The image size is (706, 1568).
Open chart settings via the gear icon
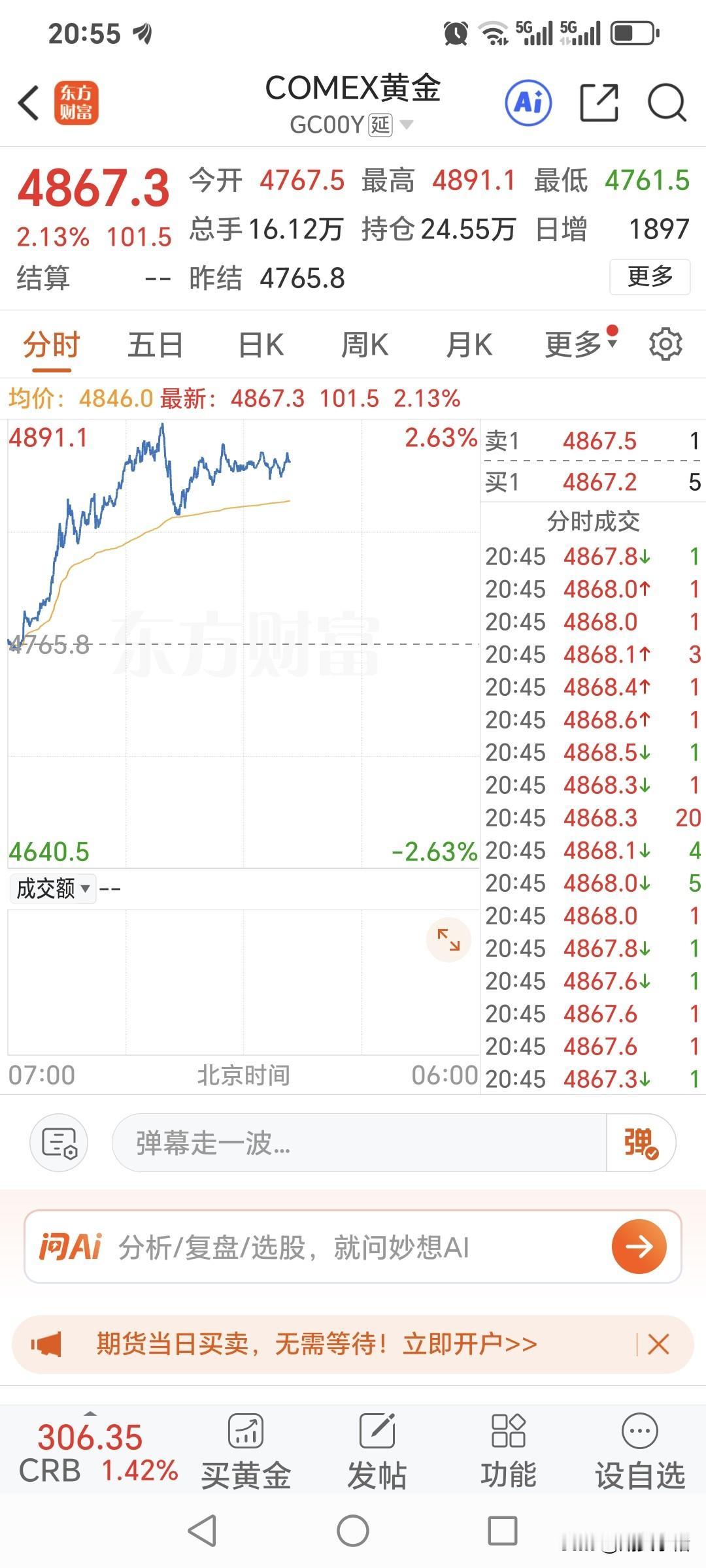point(666,344)
